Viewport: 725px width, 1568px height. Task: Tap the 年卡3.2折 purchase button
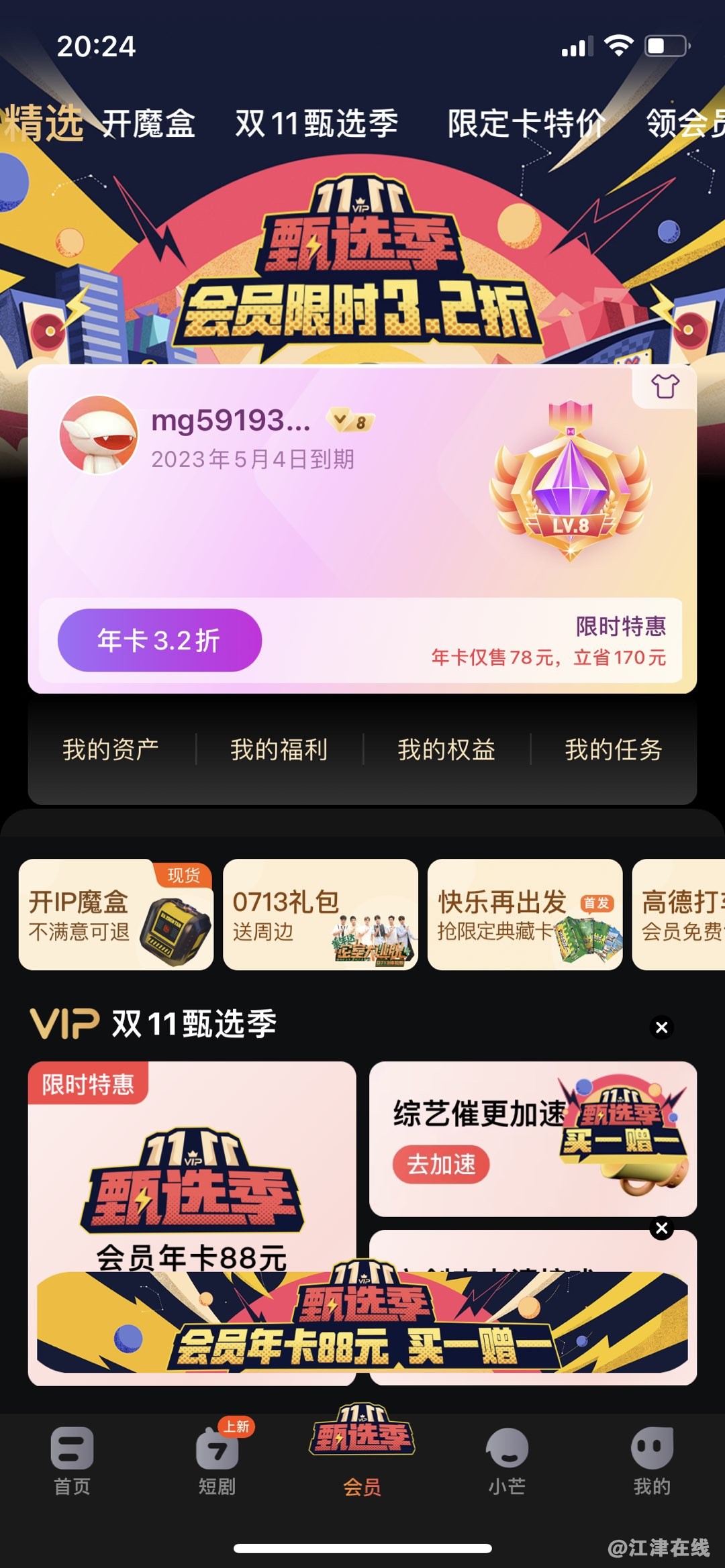click(x=160, y=640)
